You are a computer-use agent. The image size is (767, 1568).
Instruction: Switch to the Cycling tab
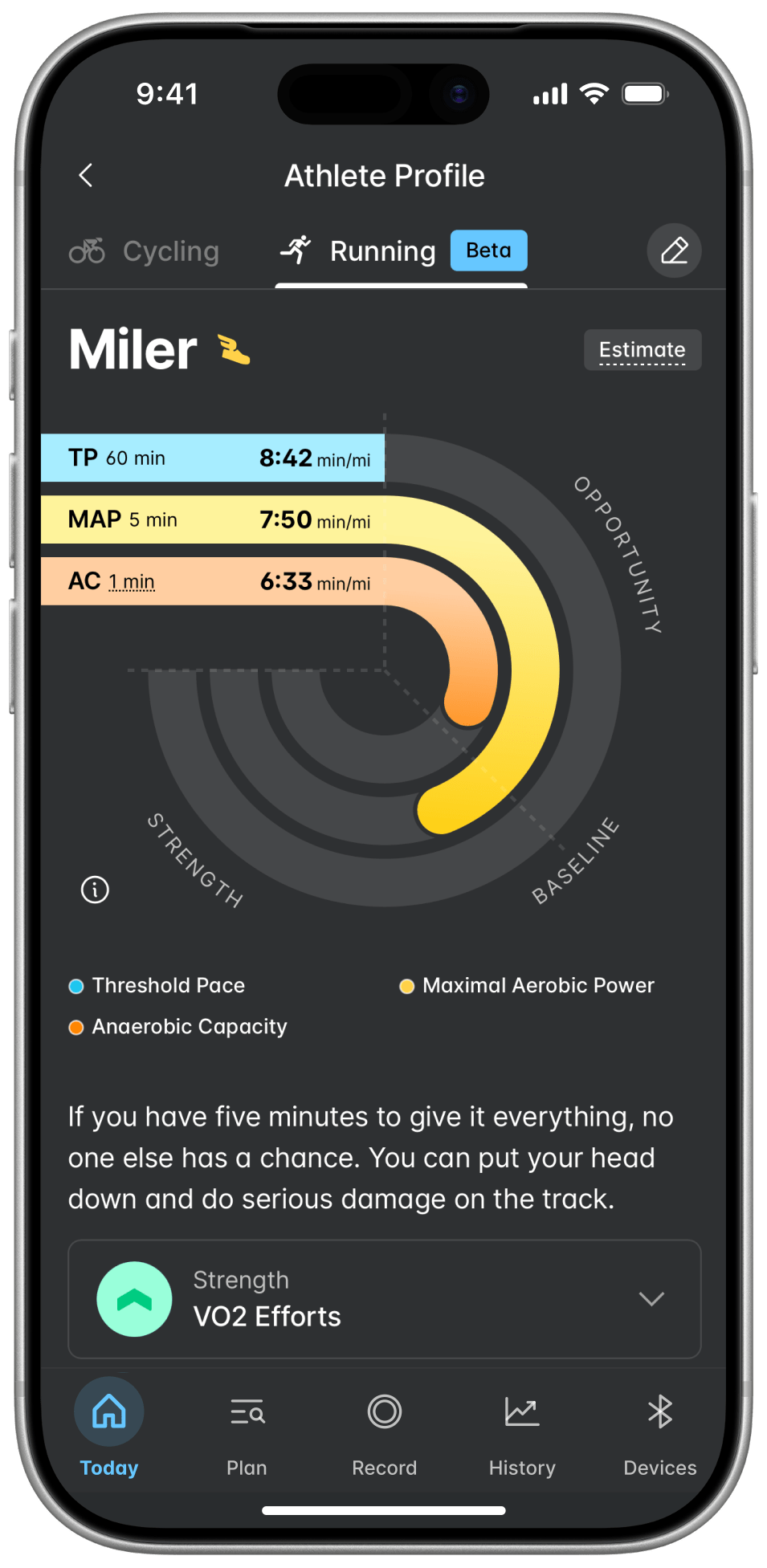click(x=144, y=251)
